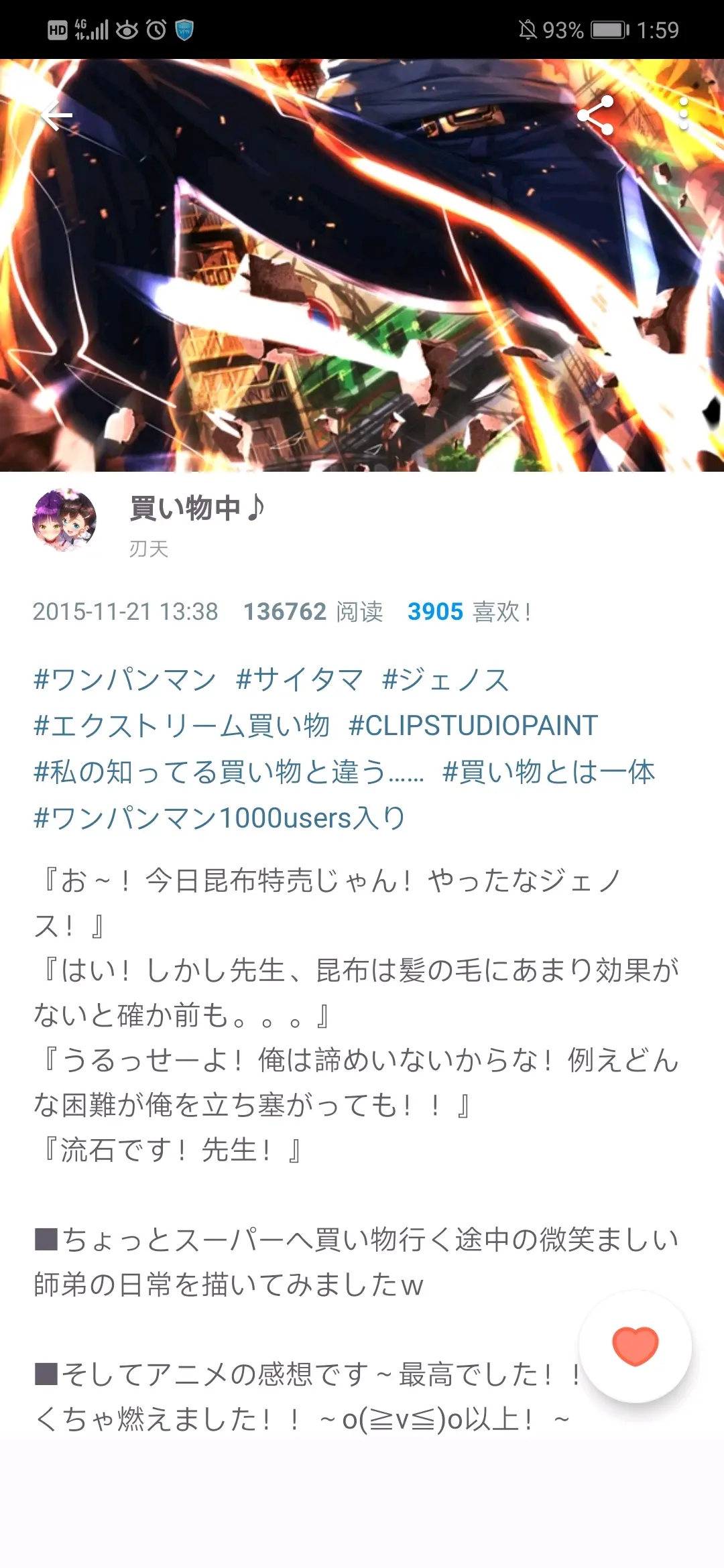Open the three-dot overflow menu
Screen dimensions: 724x1568
tap(683, 114)
